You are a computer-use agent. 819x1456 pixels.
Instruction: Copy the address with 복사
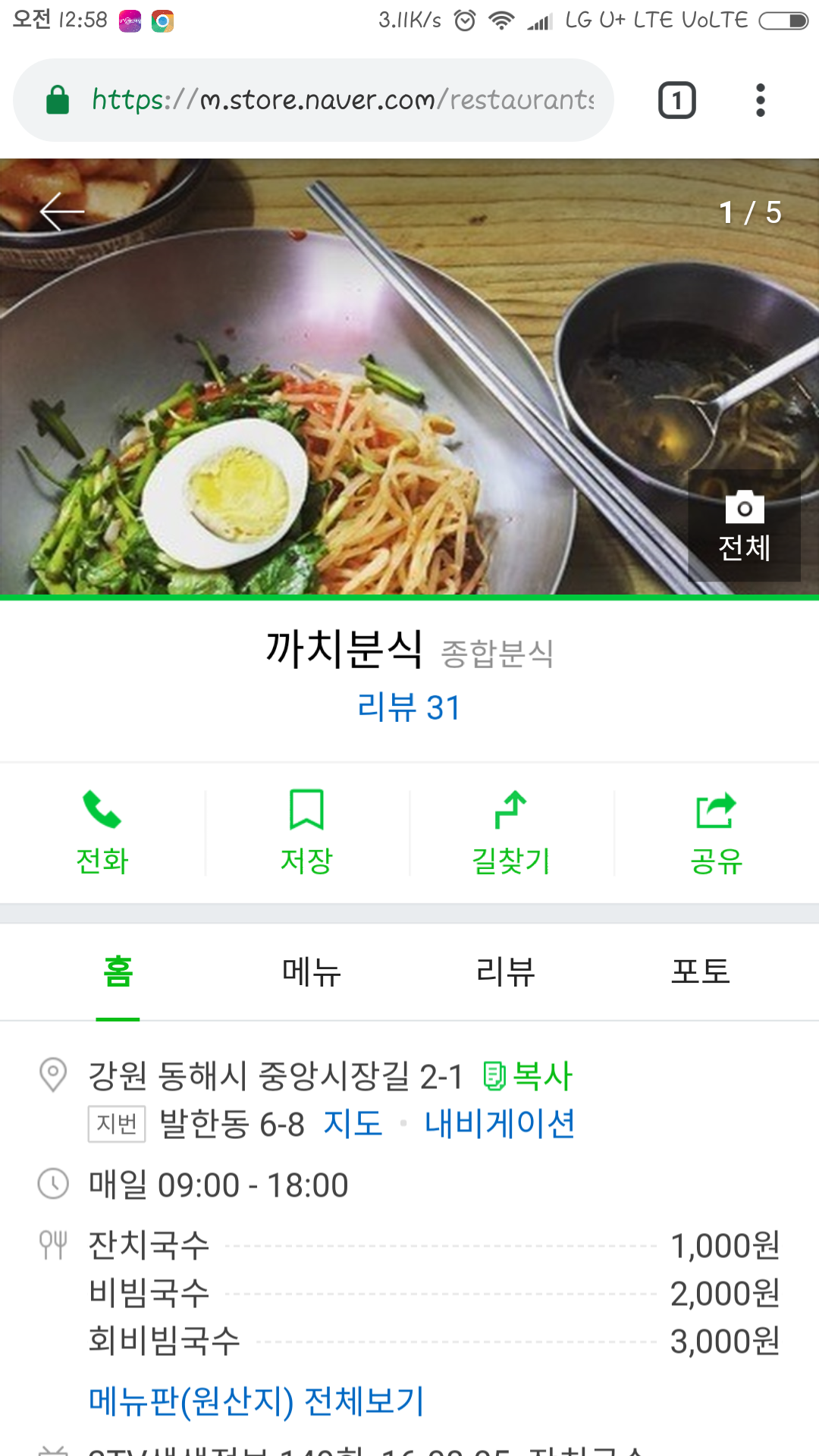click(x=529, y=1075)
